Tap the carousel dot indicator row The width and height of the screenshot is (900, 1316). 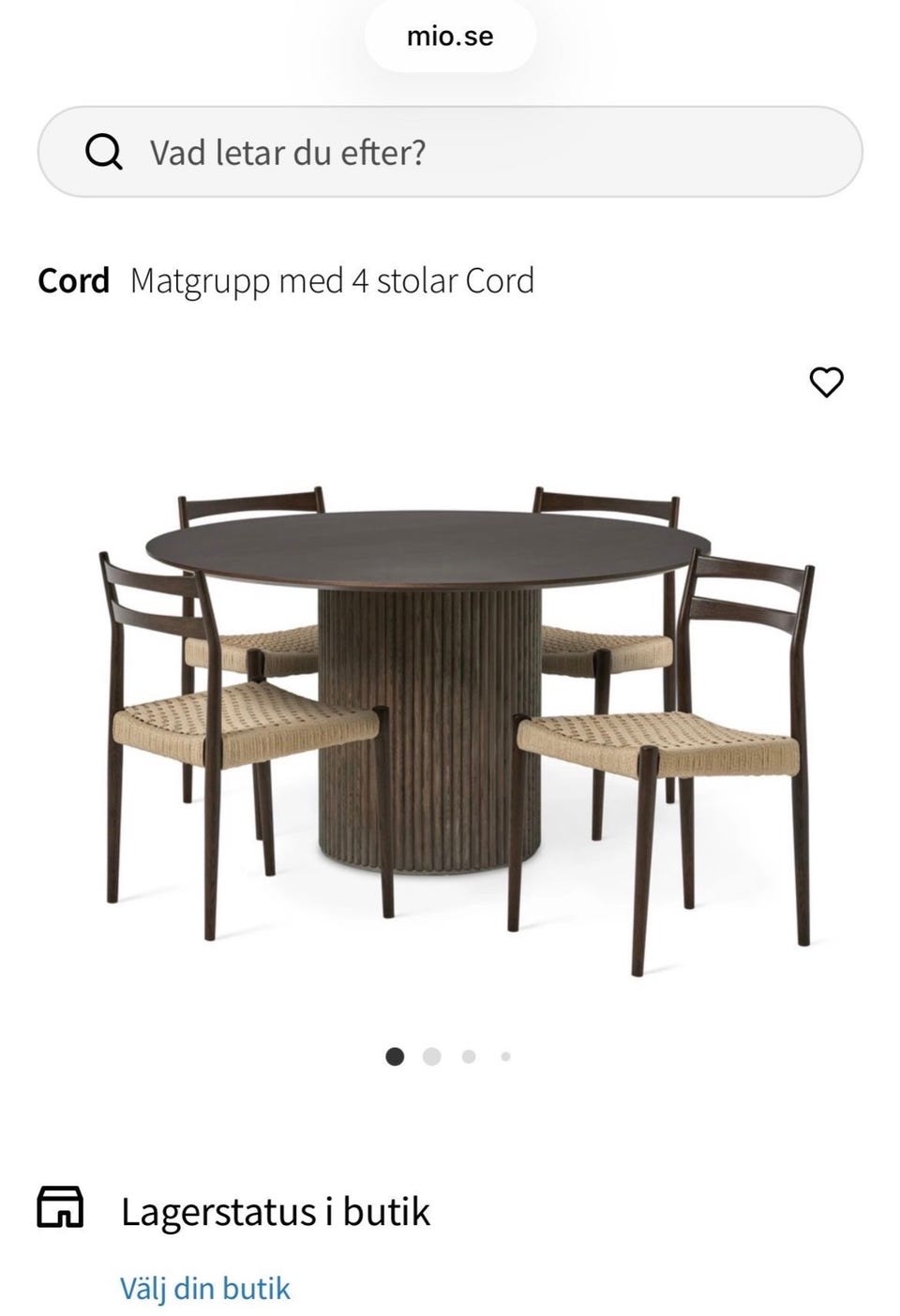click(x=450, y=1055)
